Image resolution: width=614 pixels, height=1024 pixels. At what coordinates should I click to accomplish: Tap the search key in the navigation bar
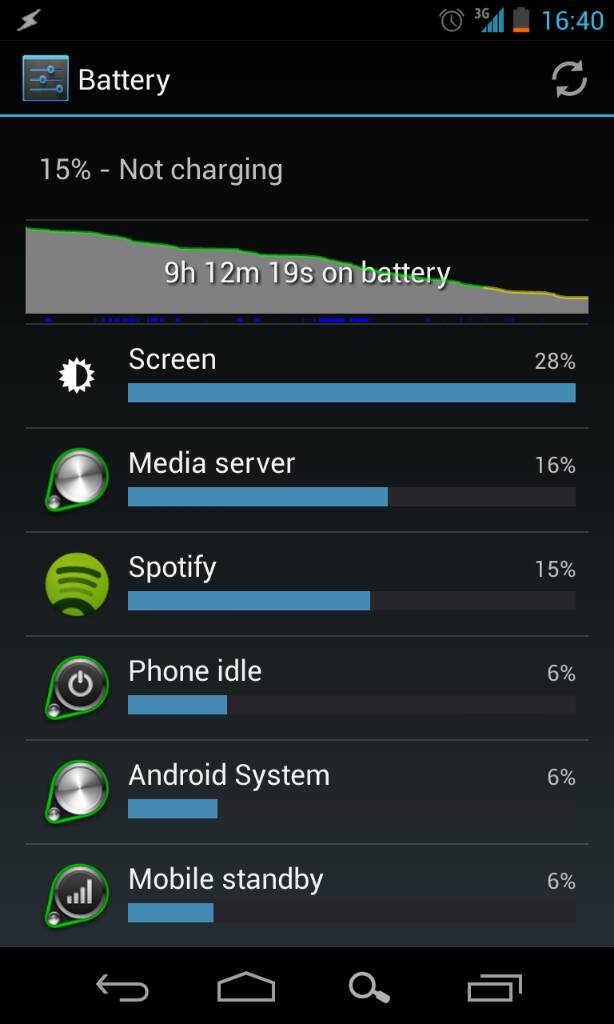[369, 987]
